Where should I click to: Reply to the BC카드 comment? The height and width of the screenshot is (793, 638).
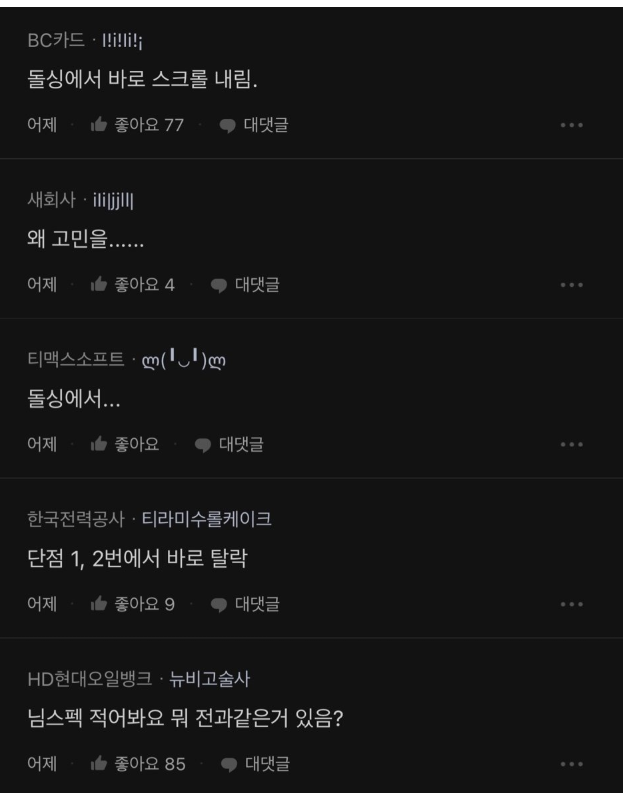coord(253,125)
